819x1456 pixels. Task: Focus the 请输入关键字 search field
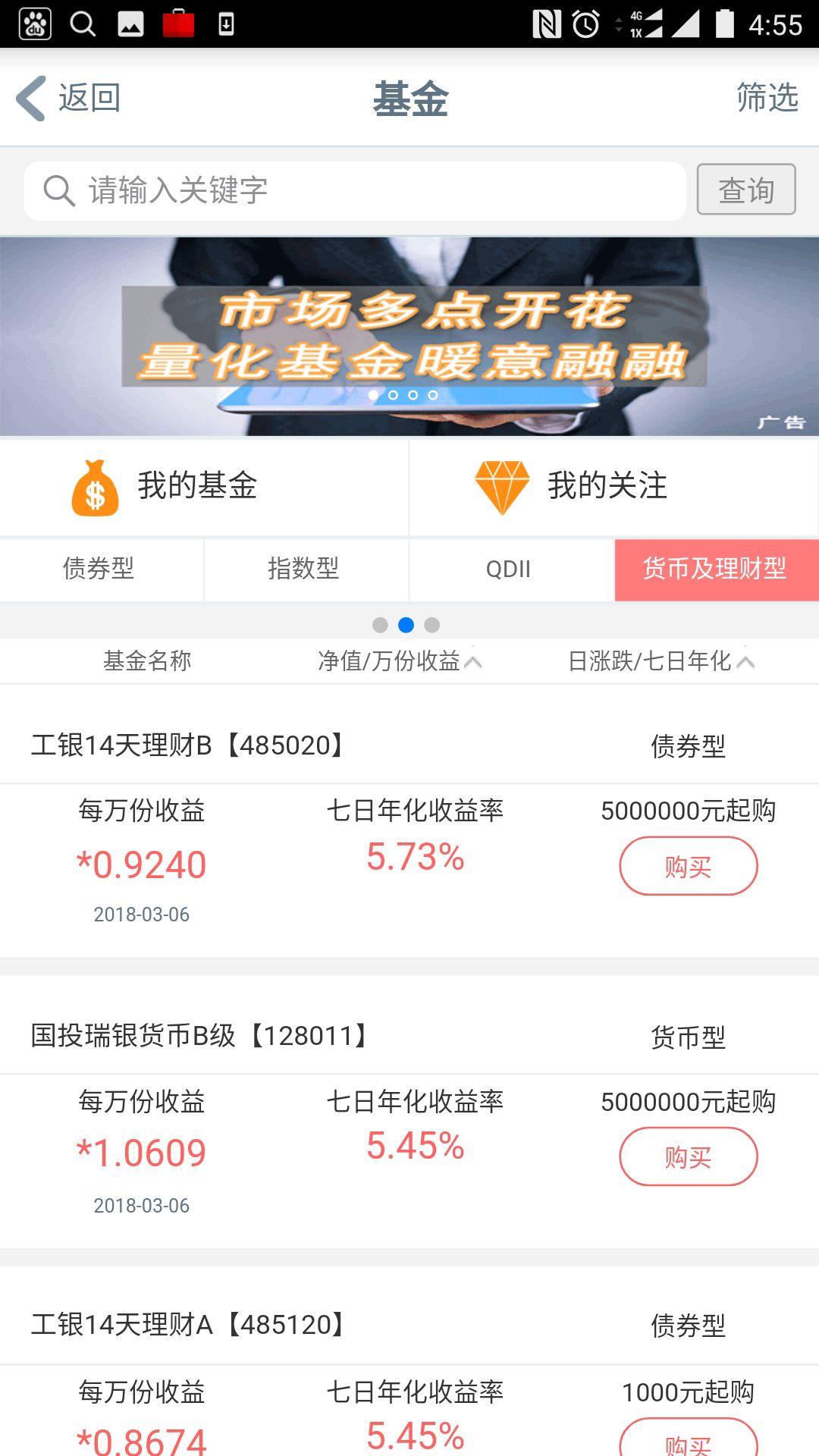[355, 190]
